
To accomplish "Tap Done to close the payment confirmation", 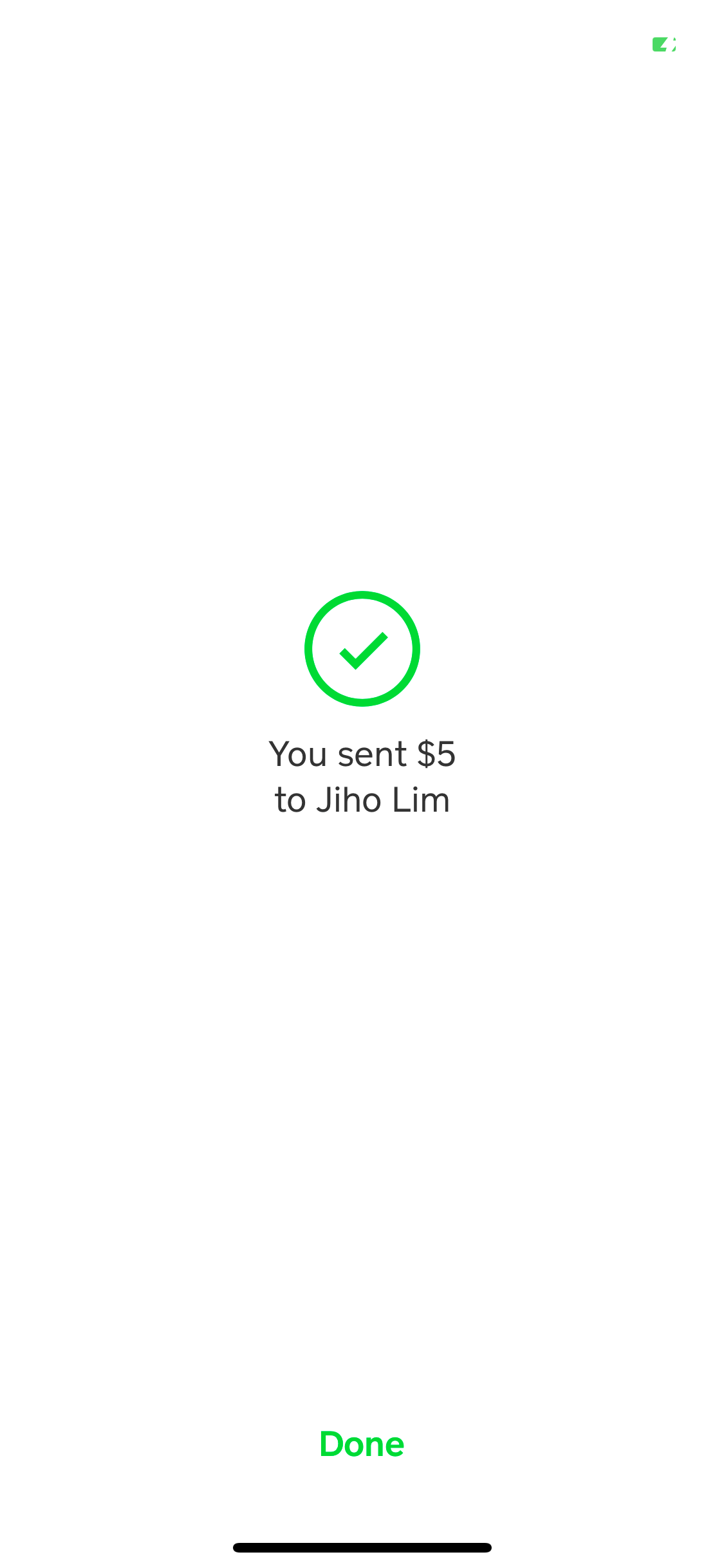I will 362,1444.
